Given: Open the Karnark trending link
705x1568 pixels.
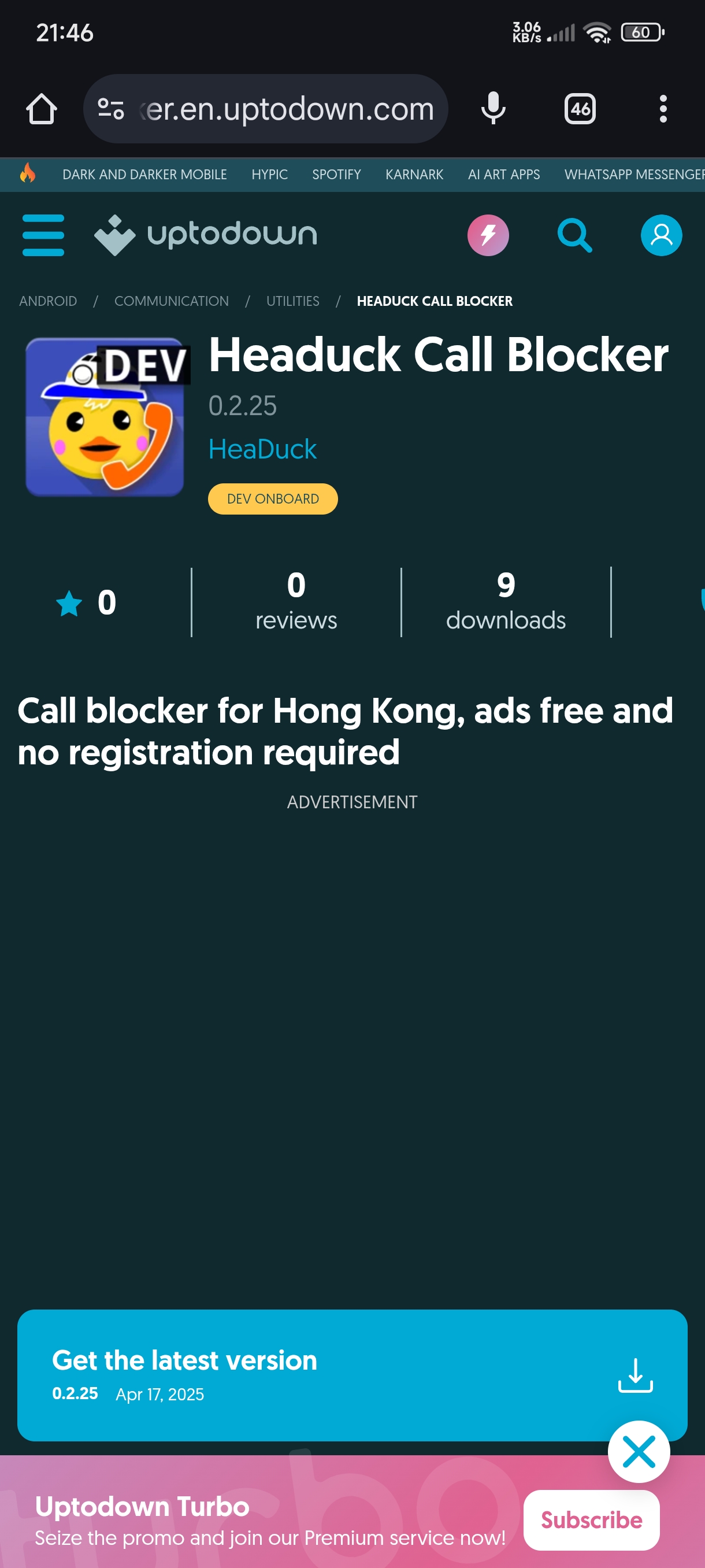Looking at the screenshot, I should (x=414, y=175).
